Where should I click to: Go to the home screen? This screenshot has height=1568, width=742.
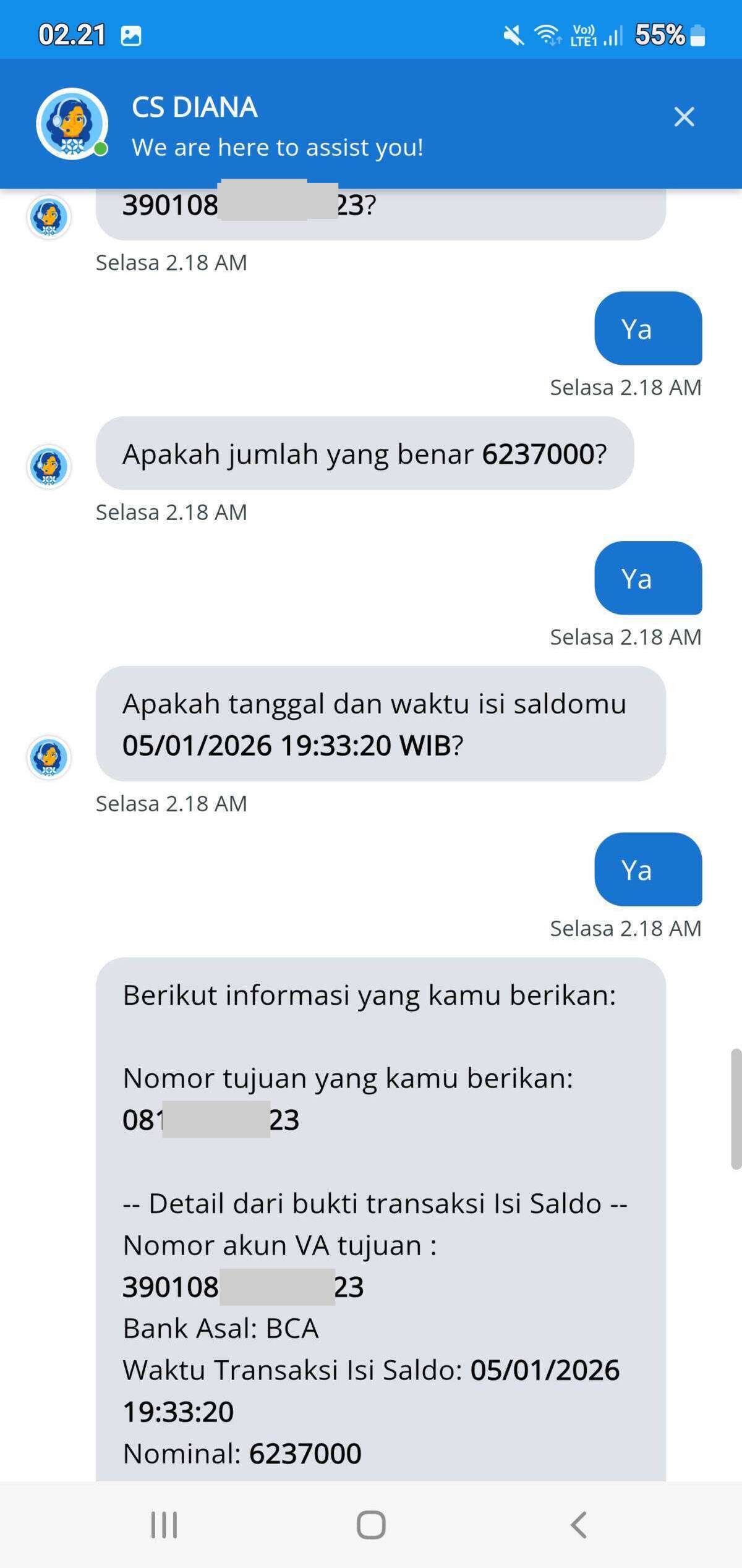(x=371, y=1524)
